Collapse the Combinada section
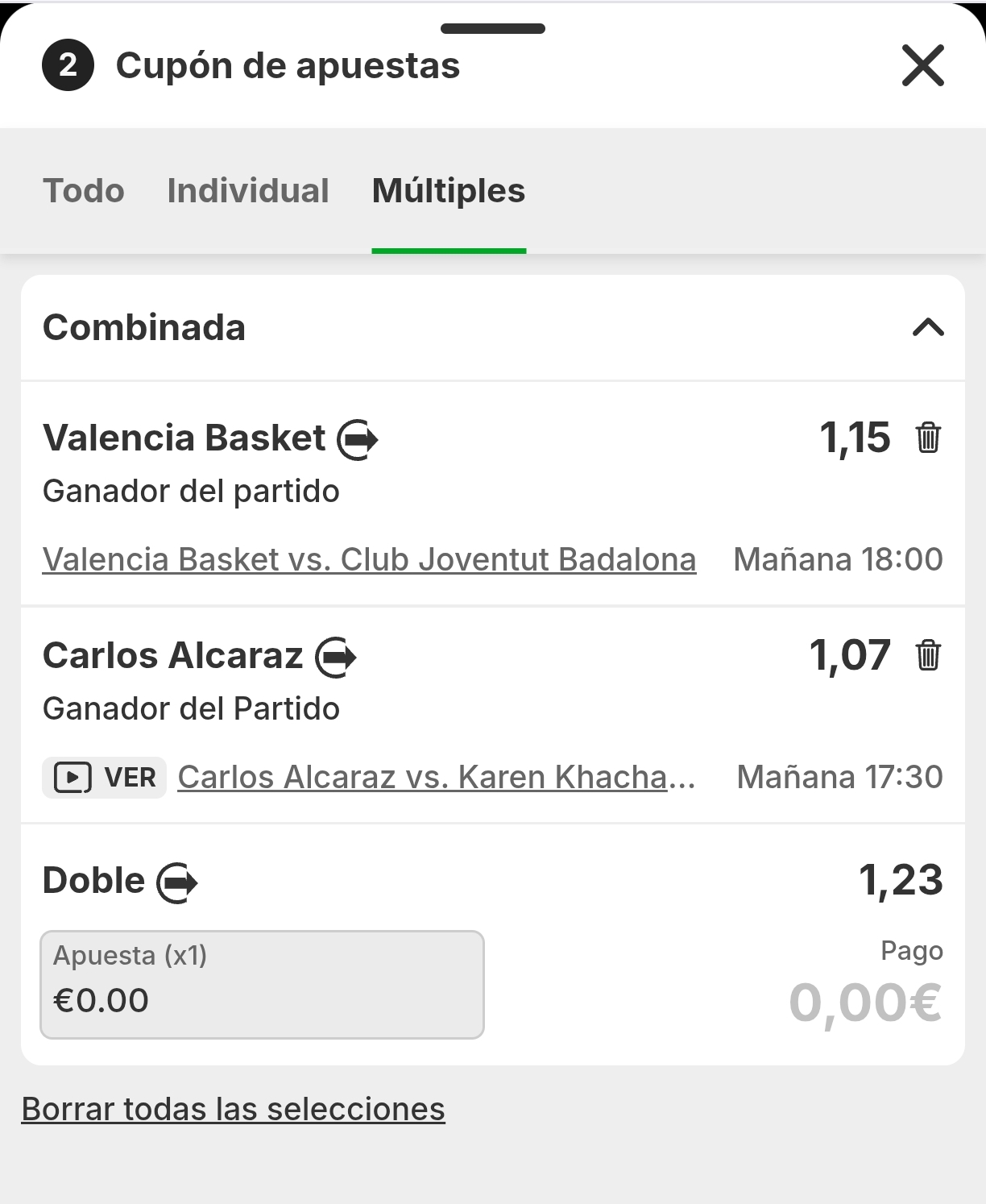This screenshot has width=986, height=1204. click(927, 327)
